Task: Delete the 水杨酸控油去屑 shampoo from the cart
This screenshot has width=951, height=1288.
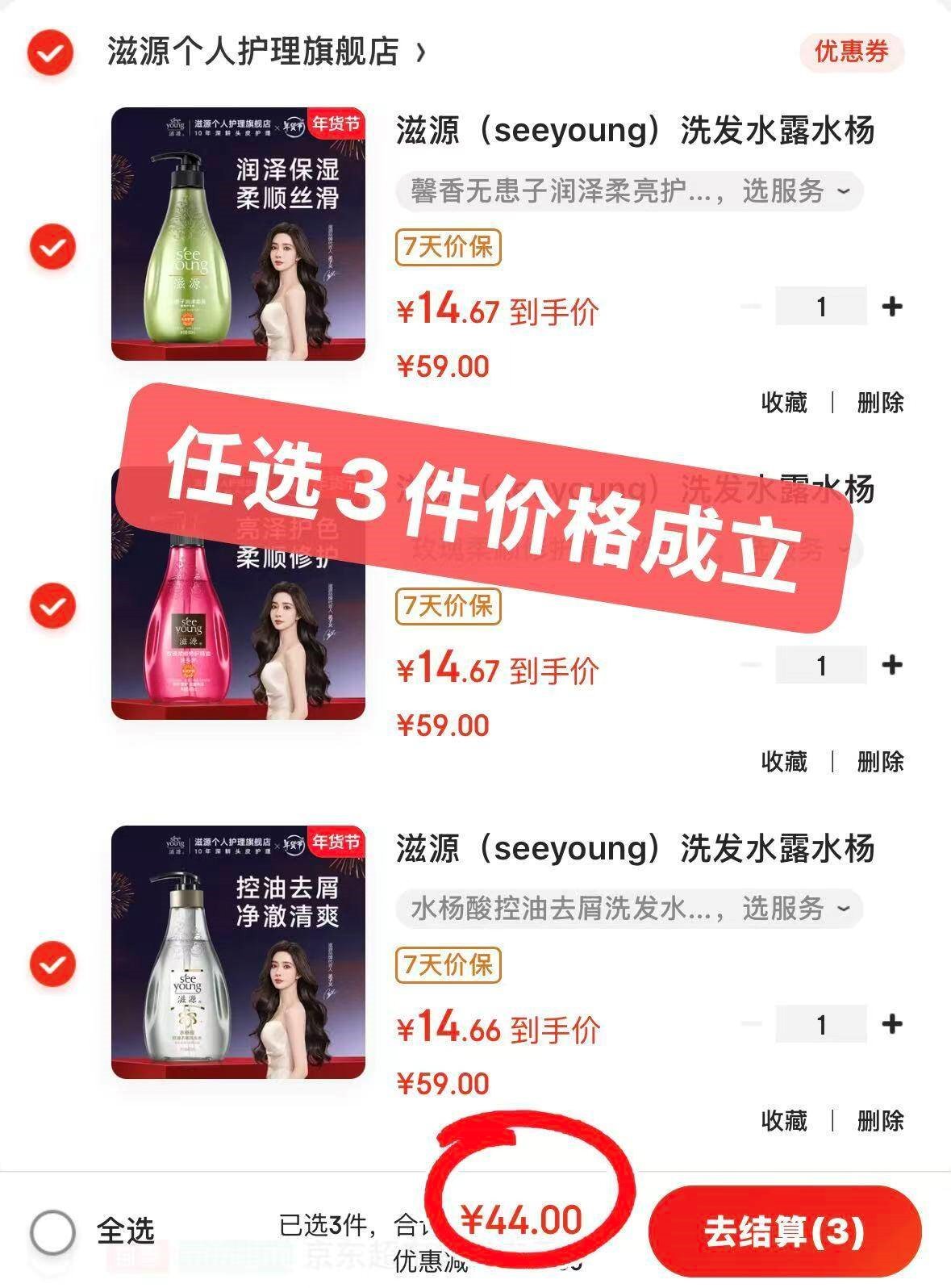Action: [x=880, y=1120]
